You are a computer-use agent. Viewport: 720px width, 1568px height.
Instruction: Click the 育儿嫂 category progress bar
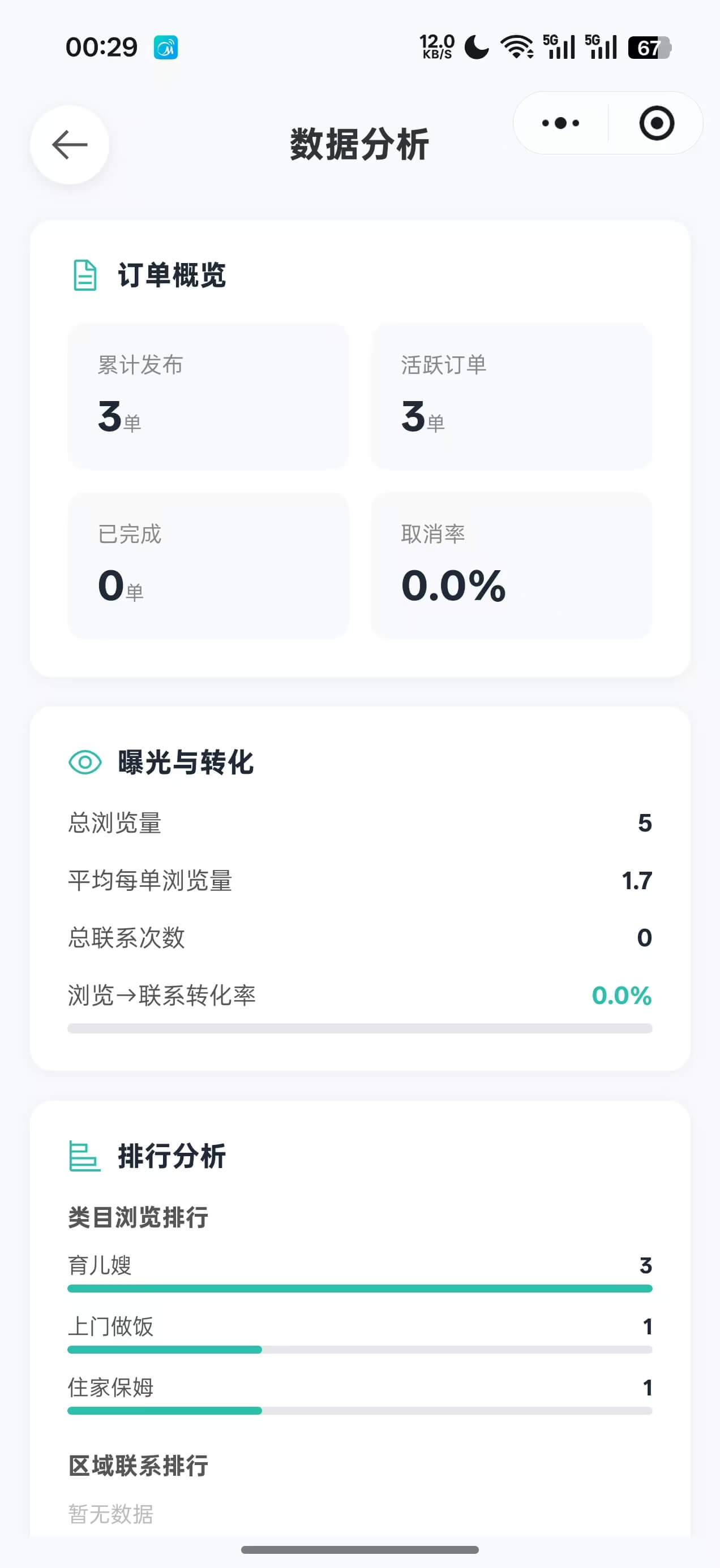tap(359, 1288)
